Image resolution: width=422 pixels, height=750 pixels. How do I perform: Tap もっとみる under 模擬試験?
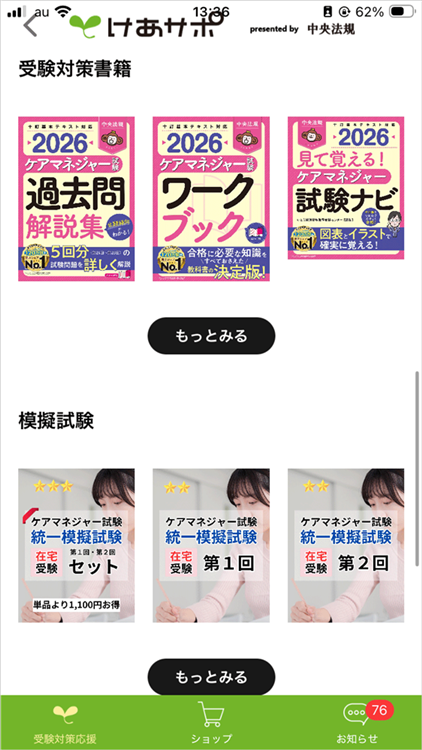tap(211, 677)
